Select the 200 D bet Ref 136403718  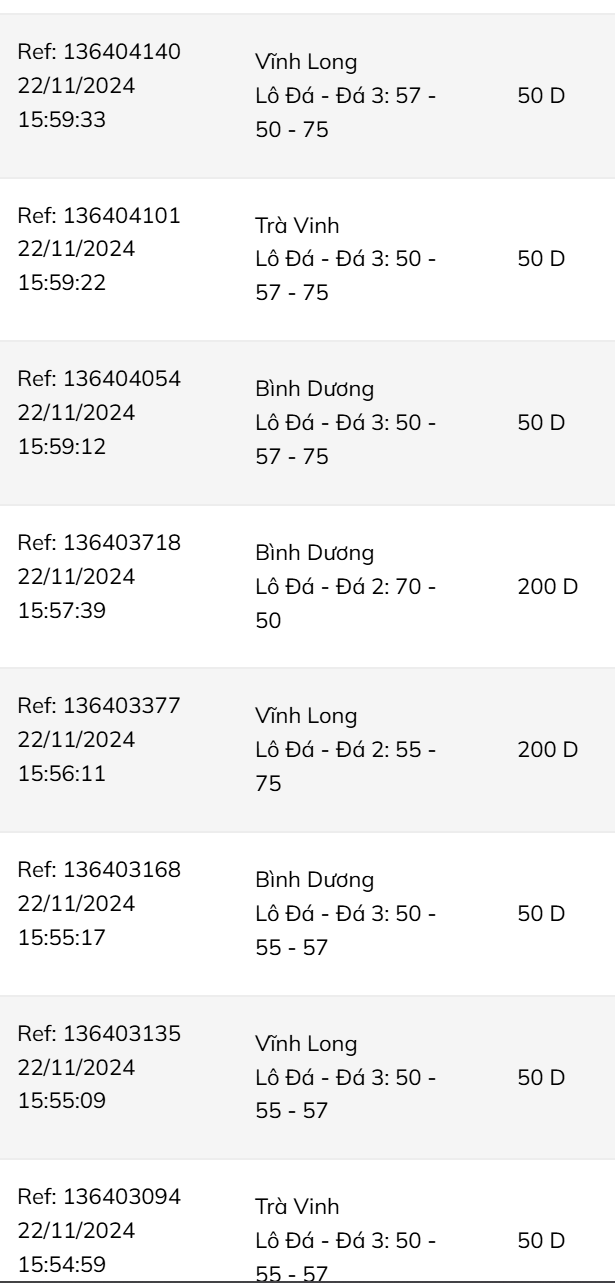307,586
